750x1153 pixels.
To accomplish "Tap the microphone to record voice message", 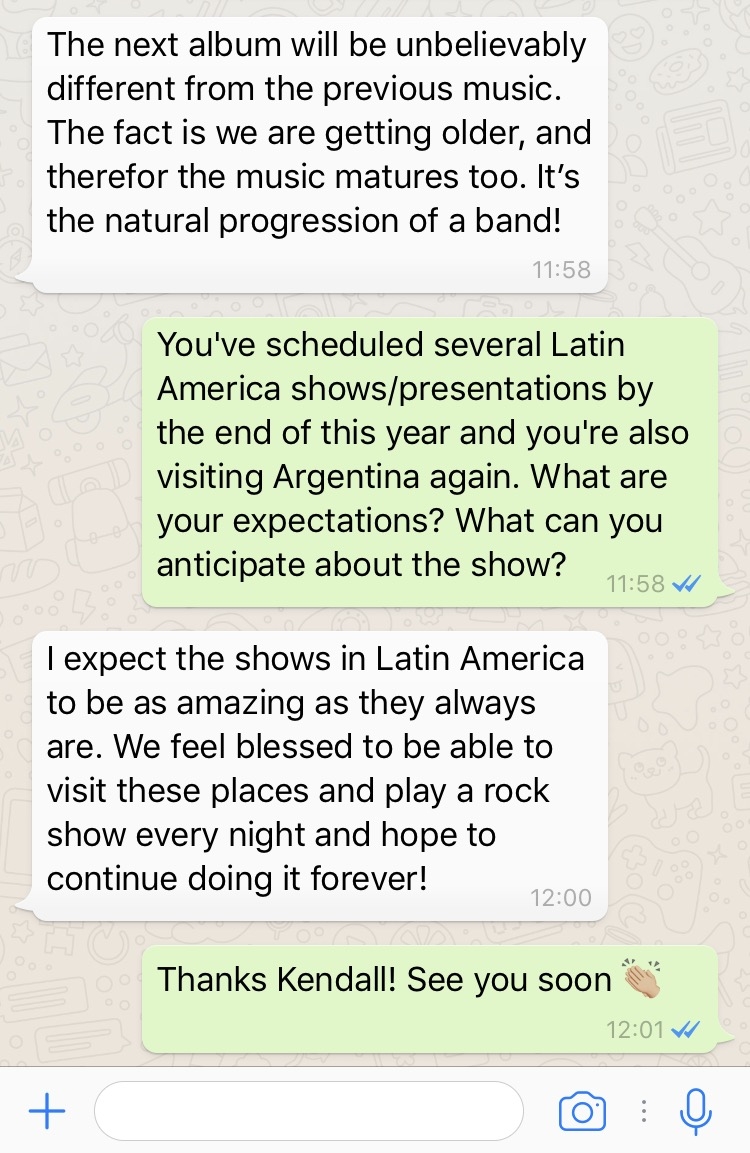I will point(695,1111).
